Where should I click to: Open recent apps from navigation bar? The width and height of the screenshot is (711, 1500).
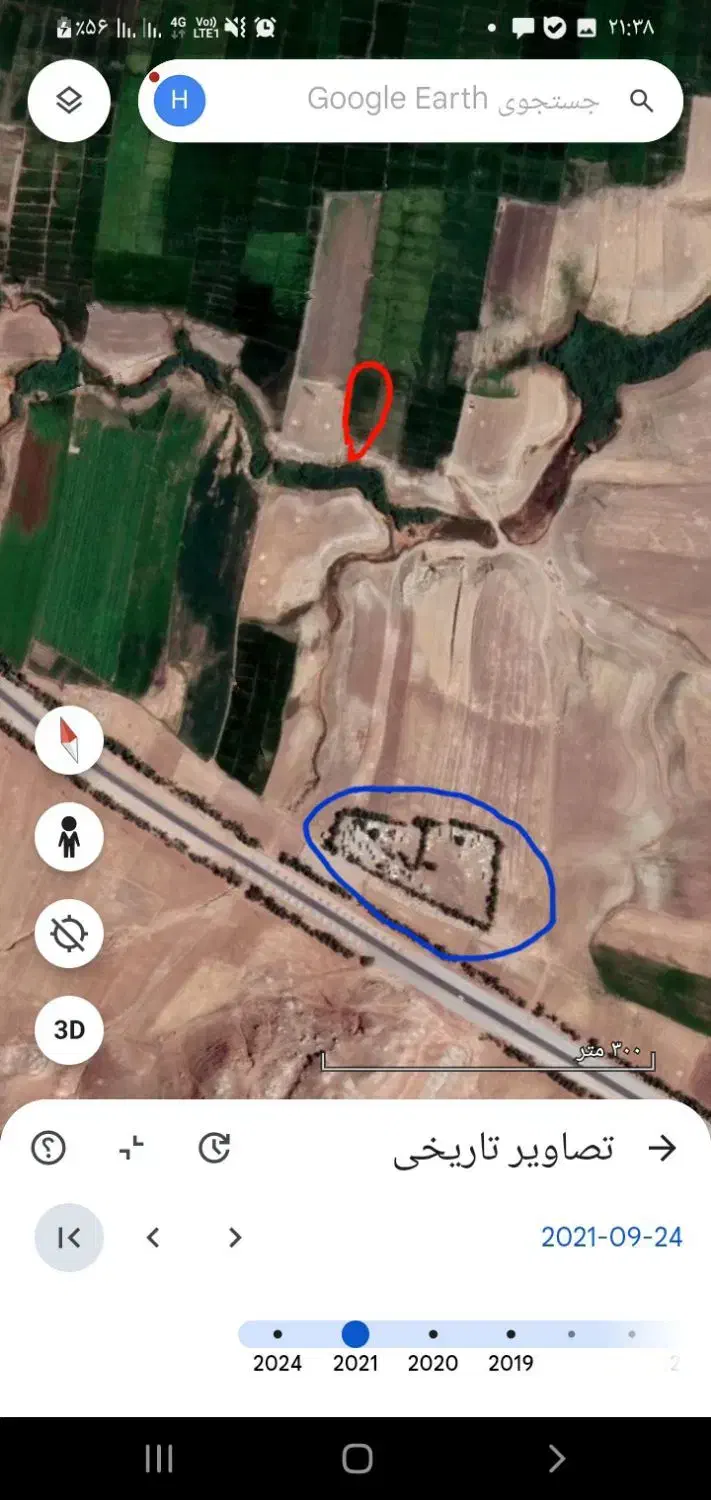click(159, 1458)
